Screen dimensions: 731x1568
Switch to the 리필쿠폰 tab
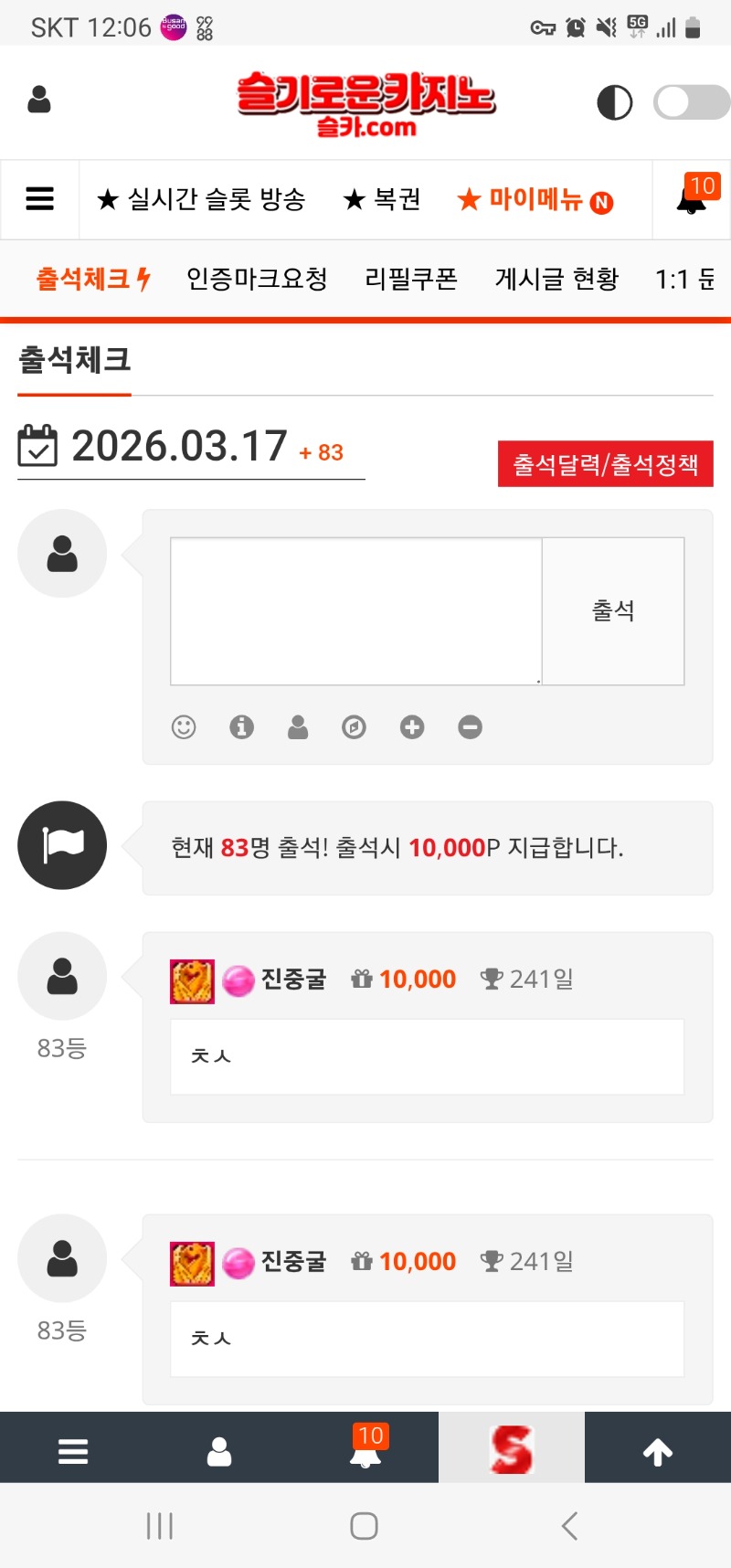(x=411, y=279)
